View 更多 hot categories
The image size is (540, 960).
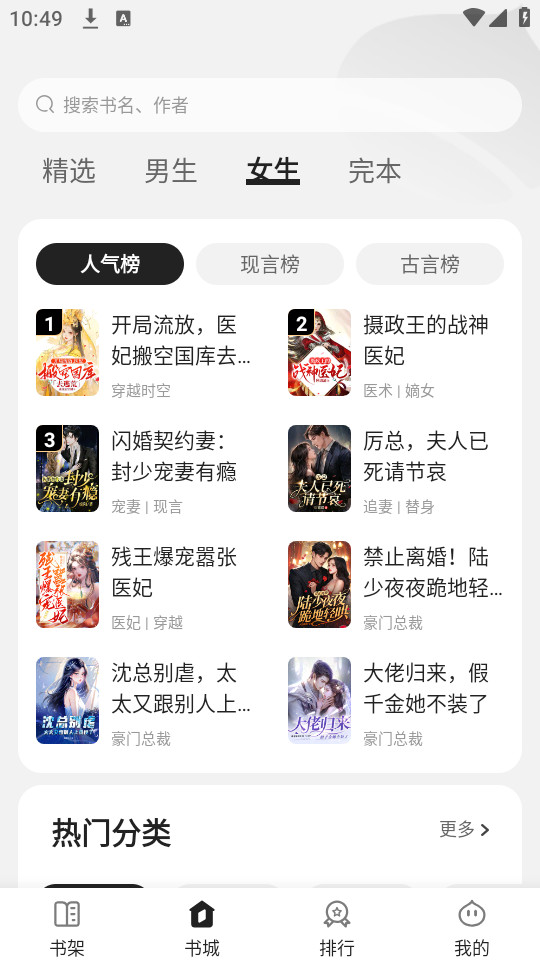tap(465, 830)
